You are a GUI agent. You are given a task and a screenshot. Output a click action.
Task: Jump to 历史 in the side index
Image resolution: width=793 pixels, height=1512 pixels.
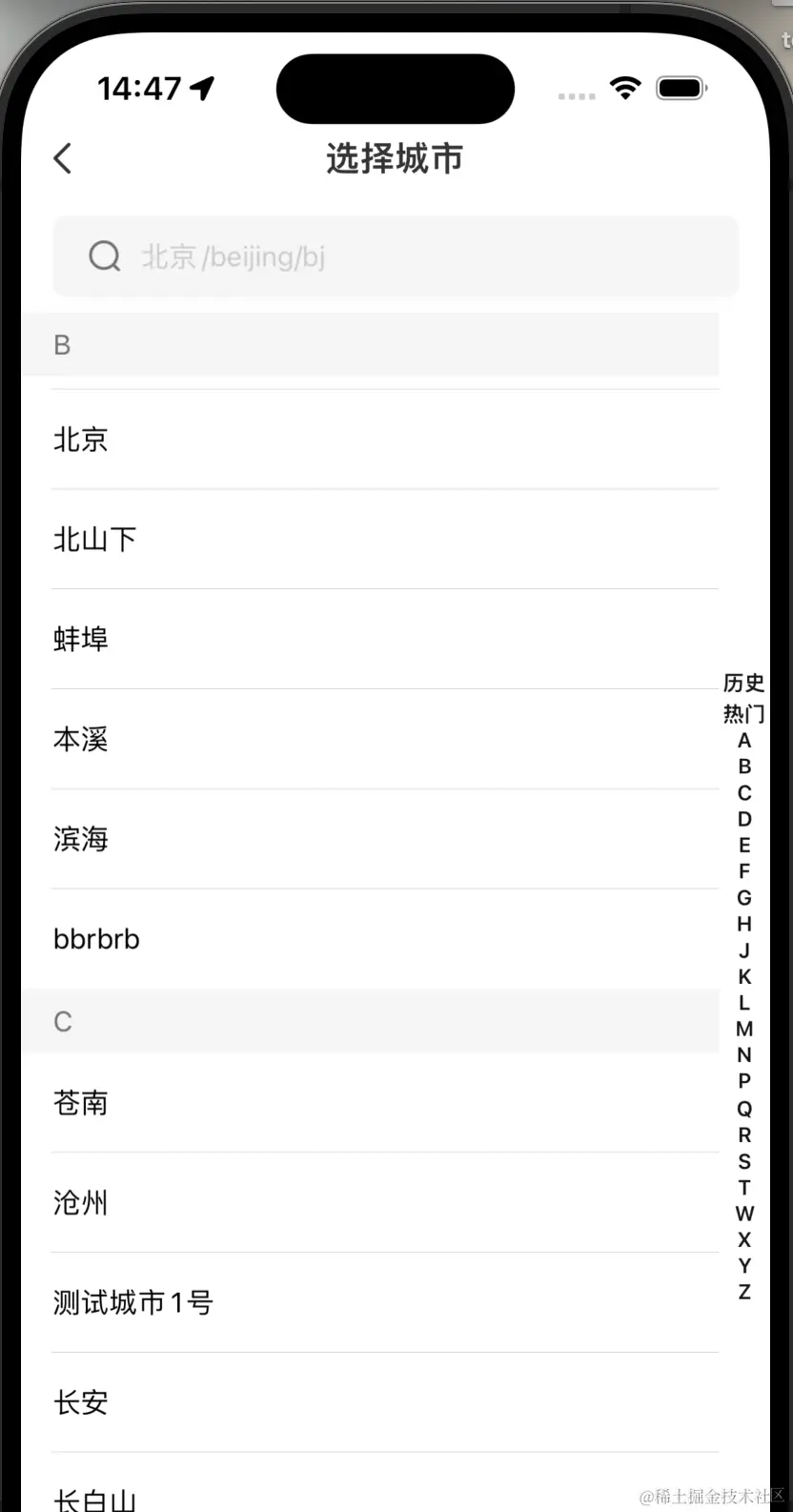(x=743, y=683)
